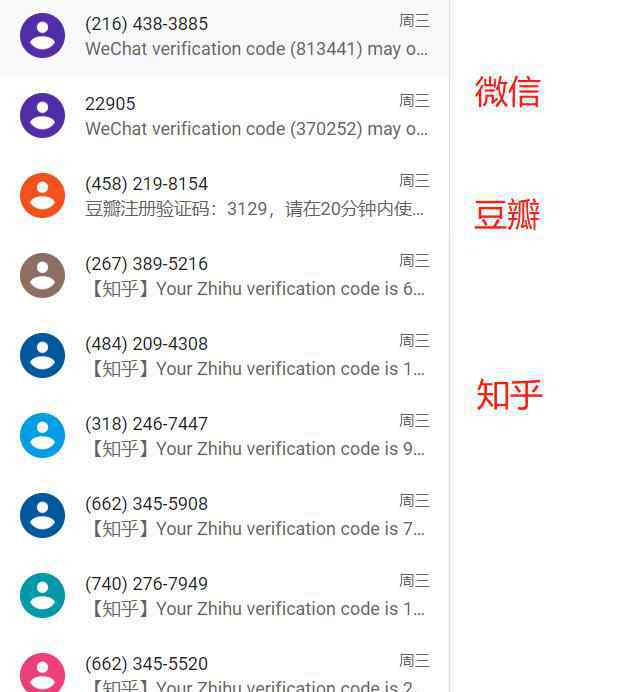Open the message thread from 22905
The height and width of the screenshot is (692, 622).
click(225, 116)
